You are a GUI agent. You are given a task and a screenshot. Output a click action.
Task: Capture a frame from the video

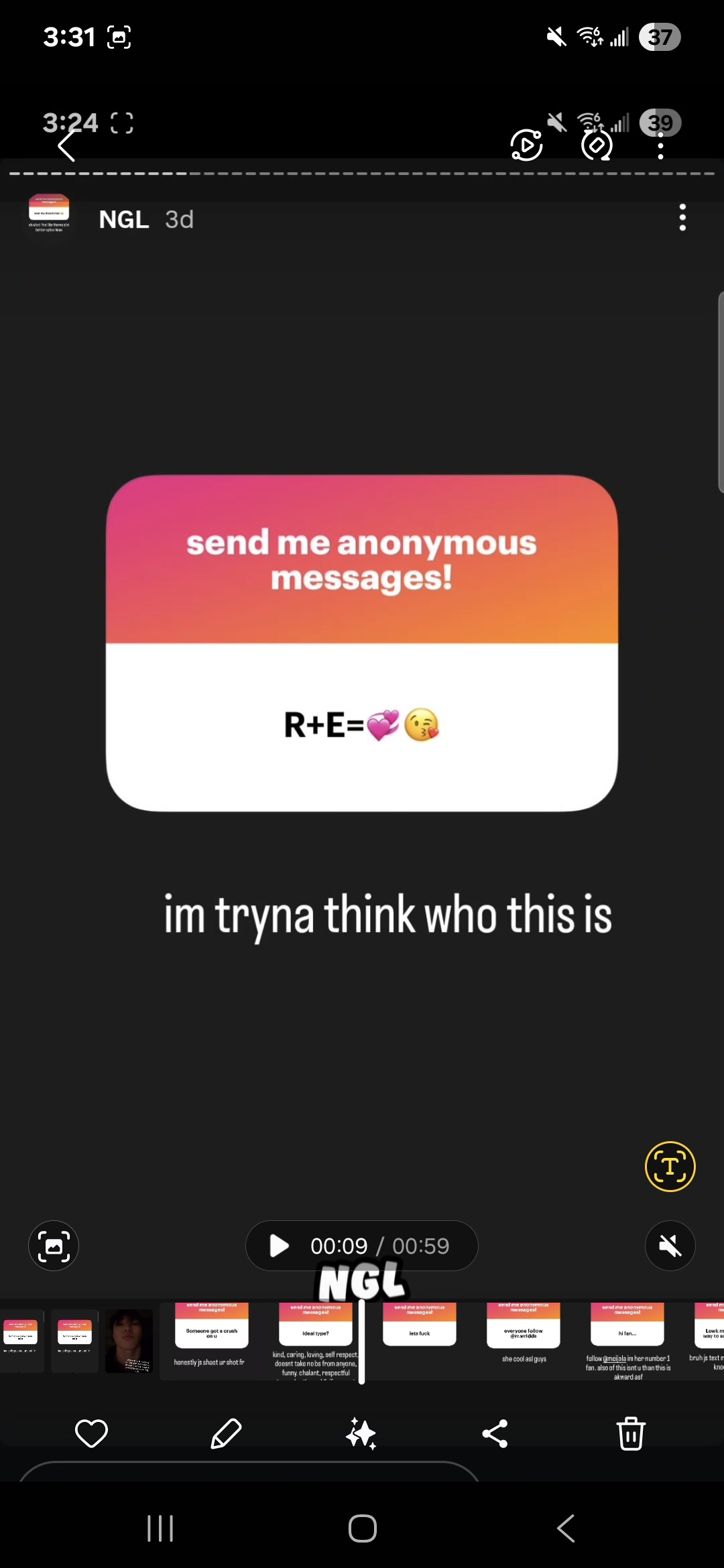[54, 1246]
